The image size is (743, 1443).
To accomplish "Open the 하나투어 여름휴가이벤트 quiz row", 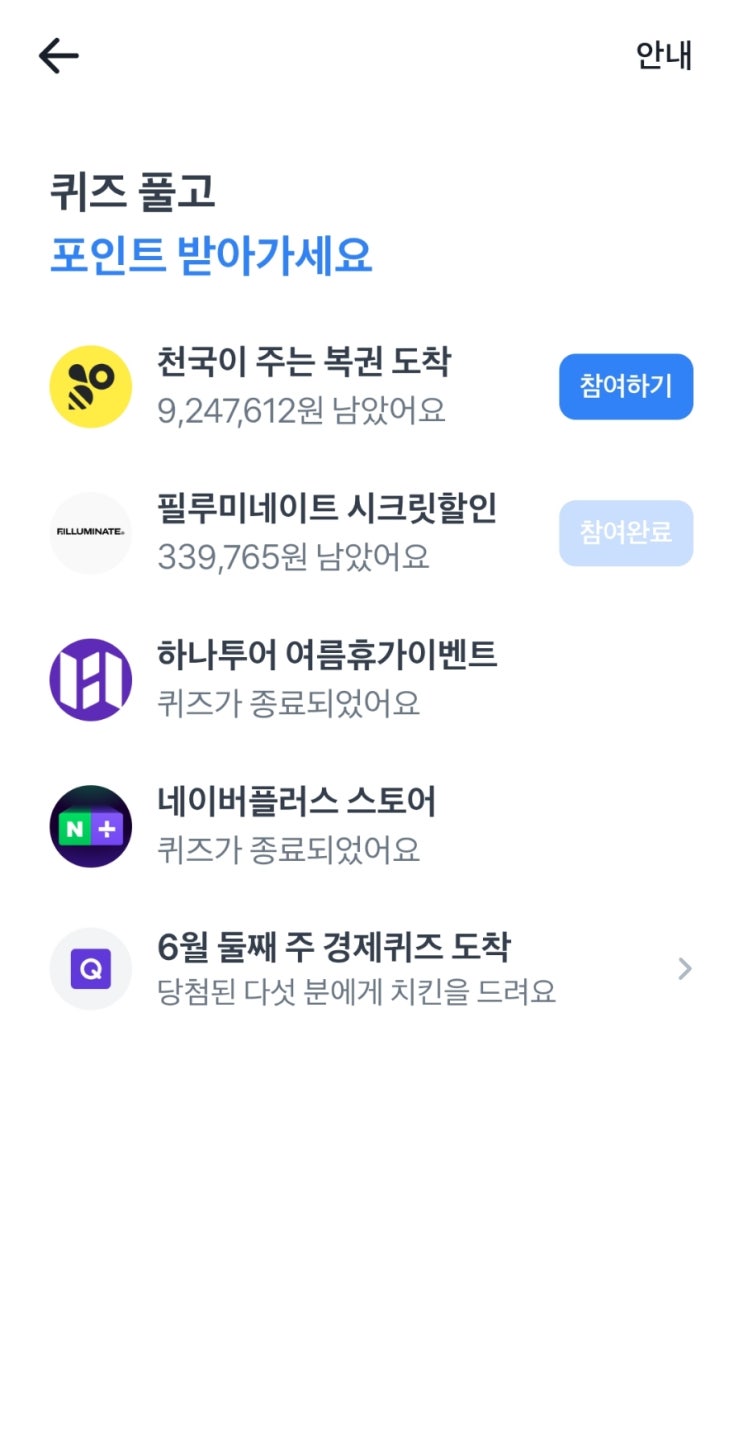I will coord(371,679).
